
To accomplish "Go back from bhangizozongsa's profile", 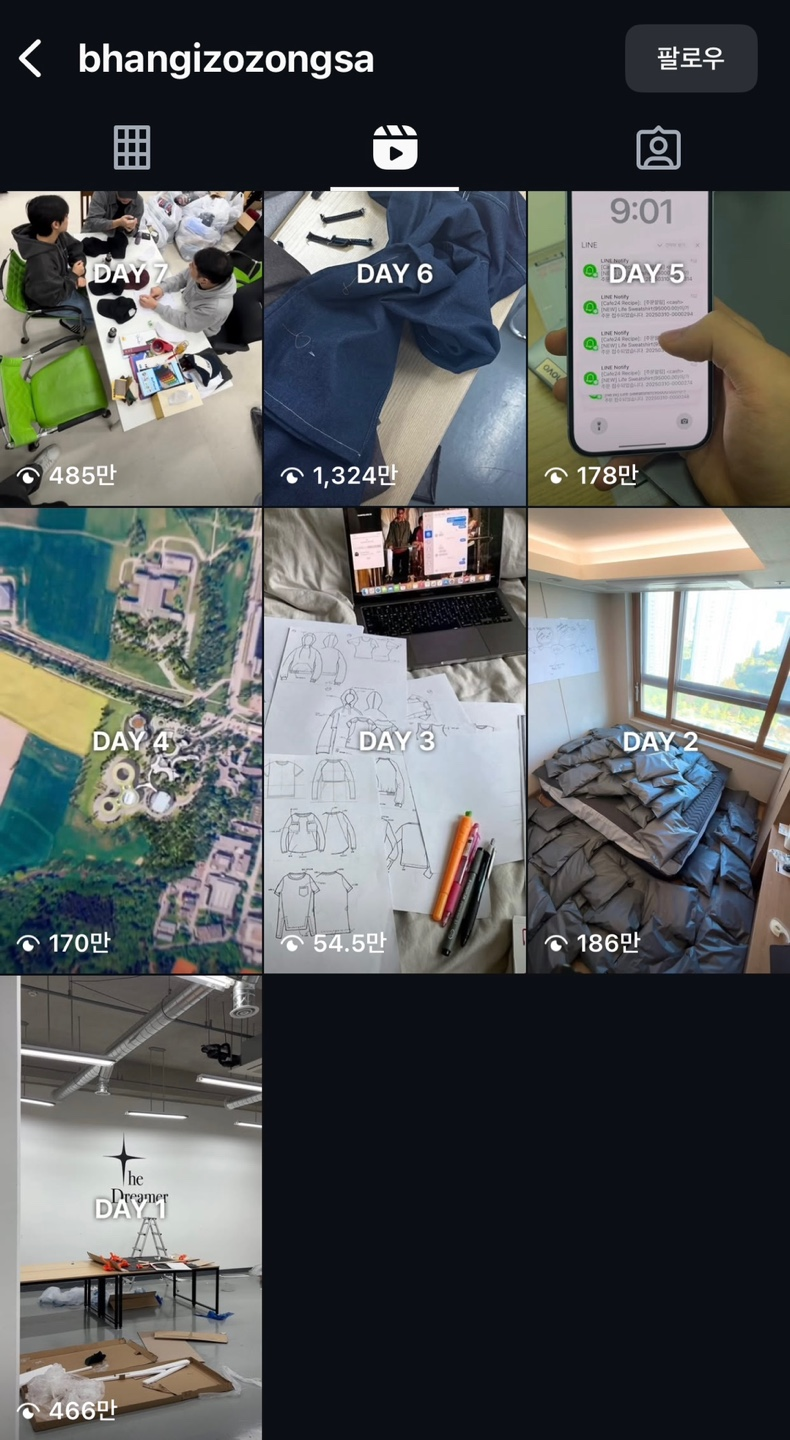I will pyautogui.click(x=31, y=59).
